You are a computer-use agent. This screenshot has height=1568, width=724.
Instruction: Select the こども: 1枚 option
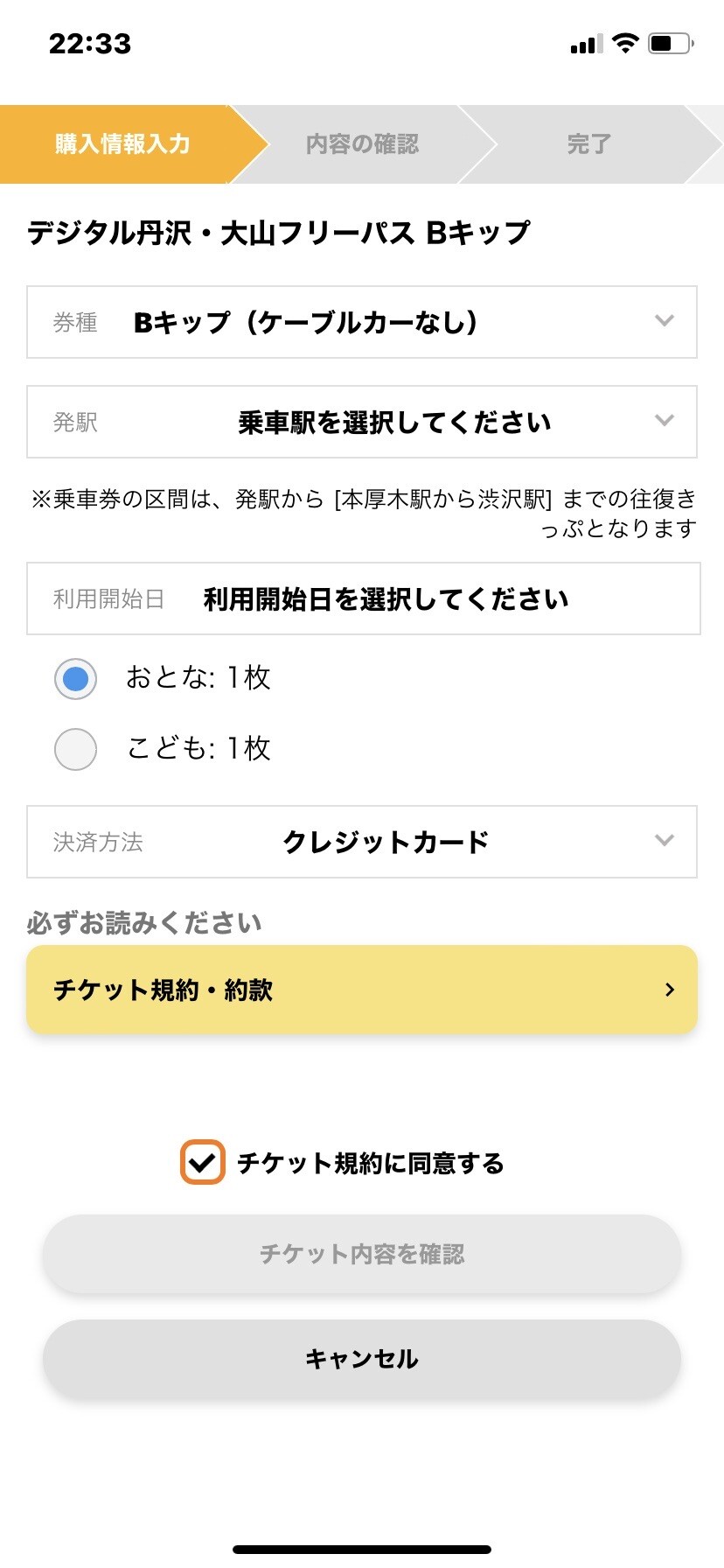[x=75, y=750]
